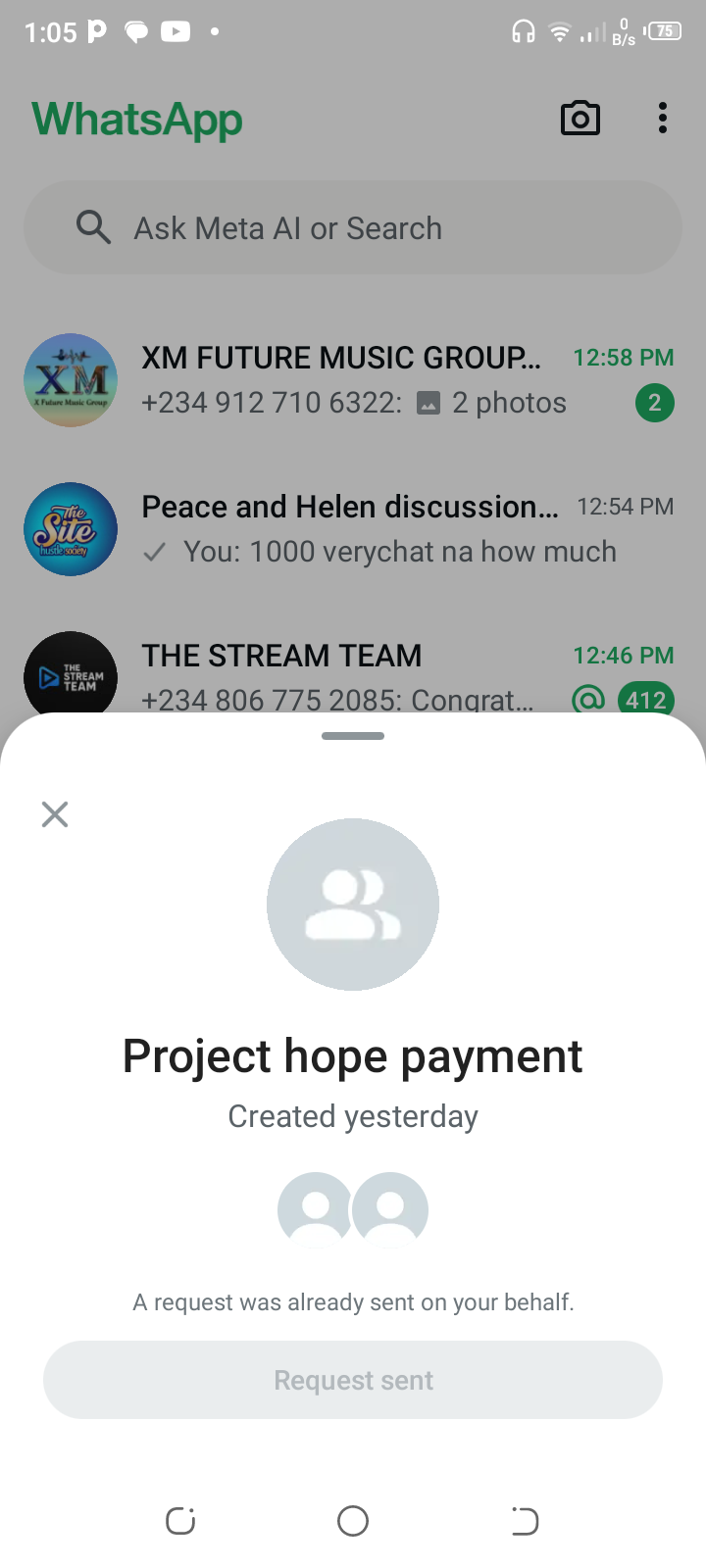Open Peace and Helen discussion chat

click(353, 529)
